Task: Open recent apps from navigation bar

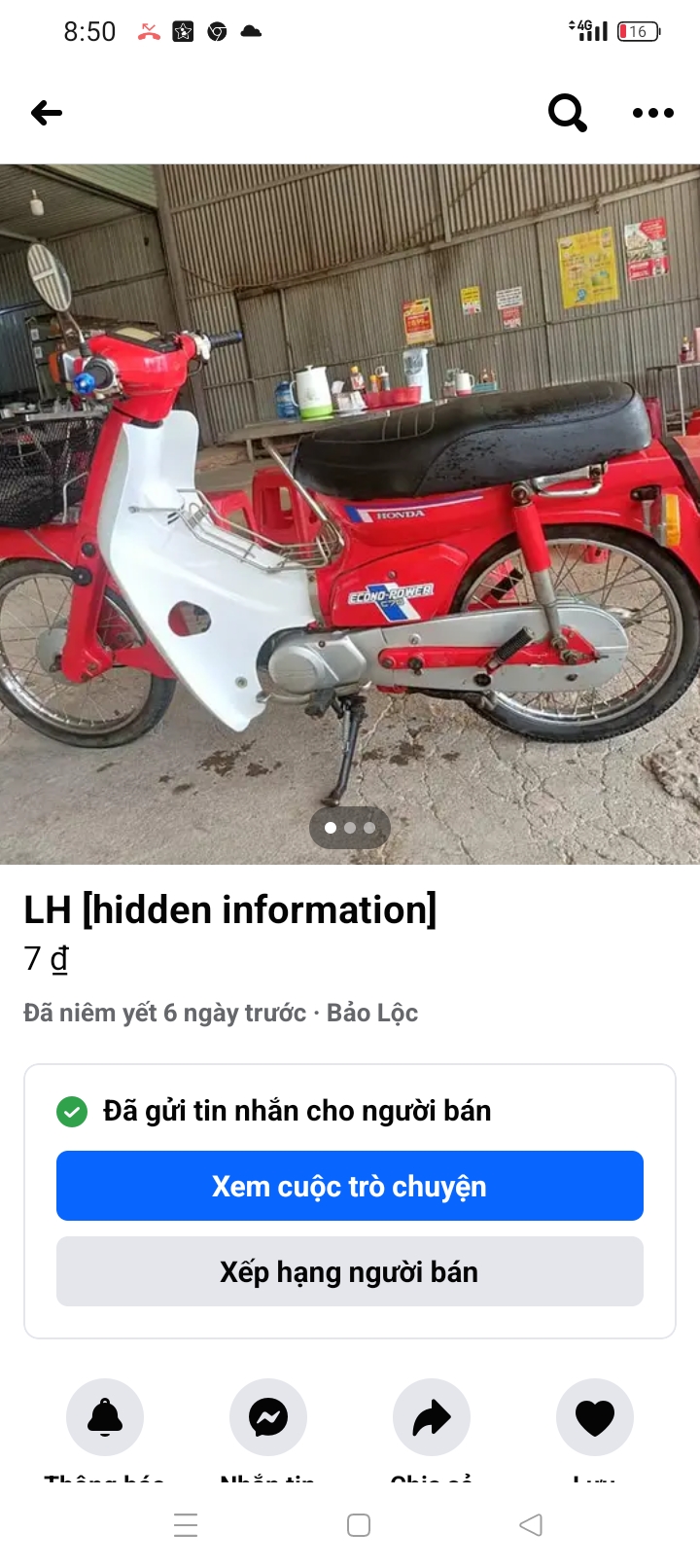Action: [186, 1525]
